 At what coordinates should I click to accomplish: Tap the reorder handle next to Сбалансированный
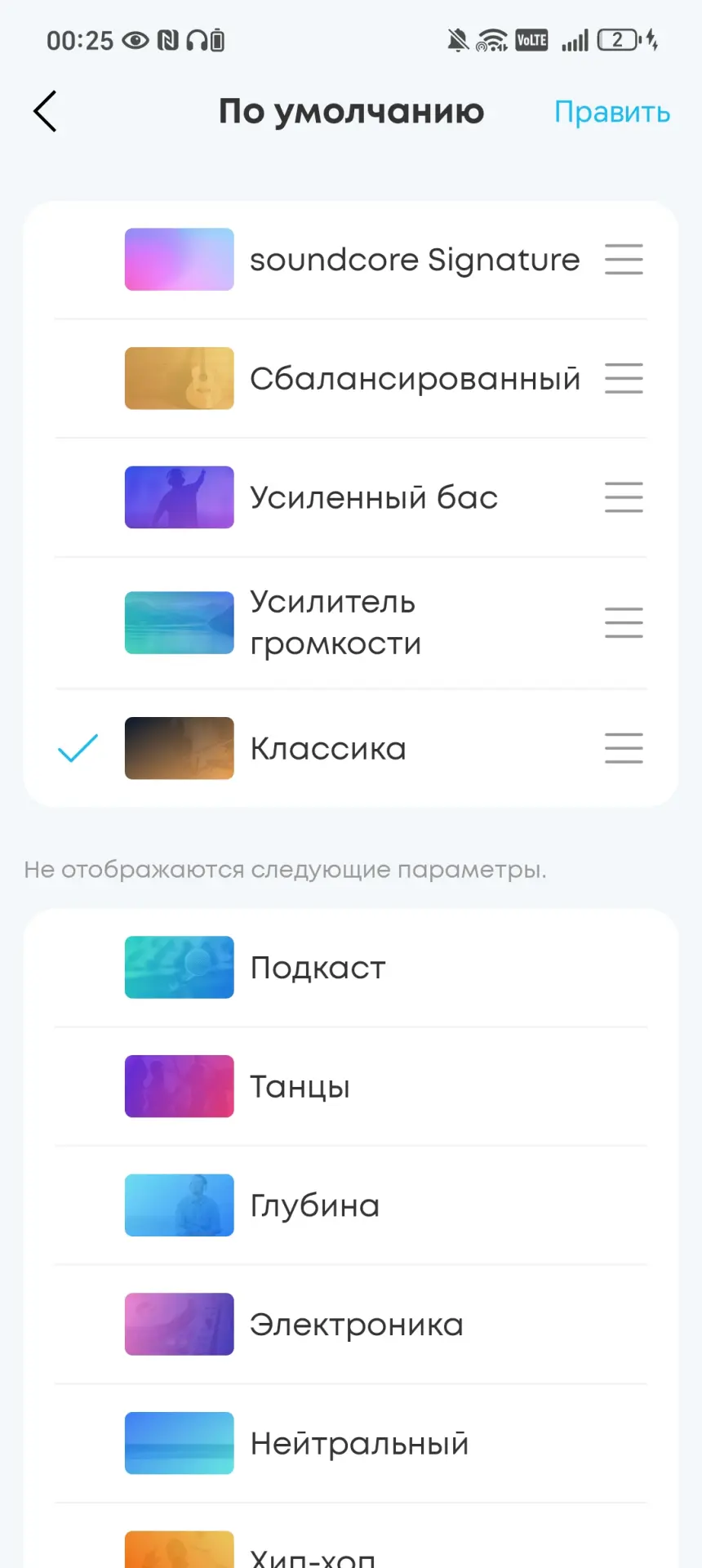click(x=624, y=379)
